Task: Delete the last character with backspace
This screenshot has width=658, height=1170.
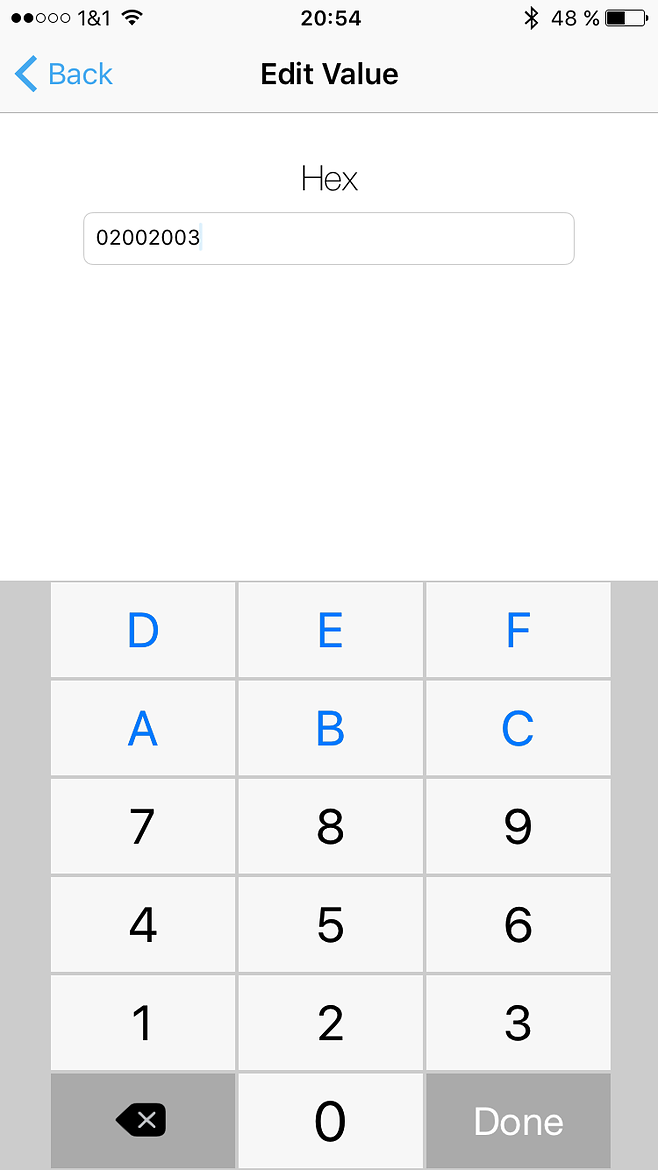Action: (143, 1120)
